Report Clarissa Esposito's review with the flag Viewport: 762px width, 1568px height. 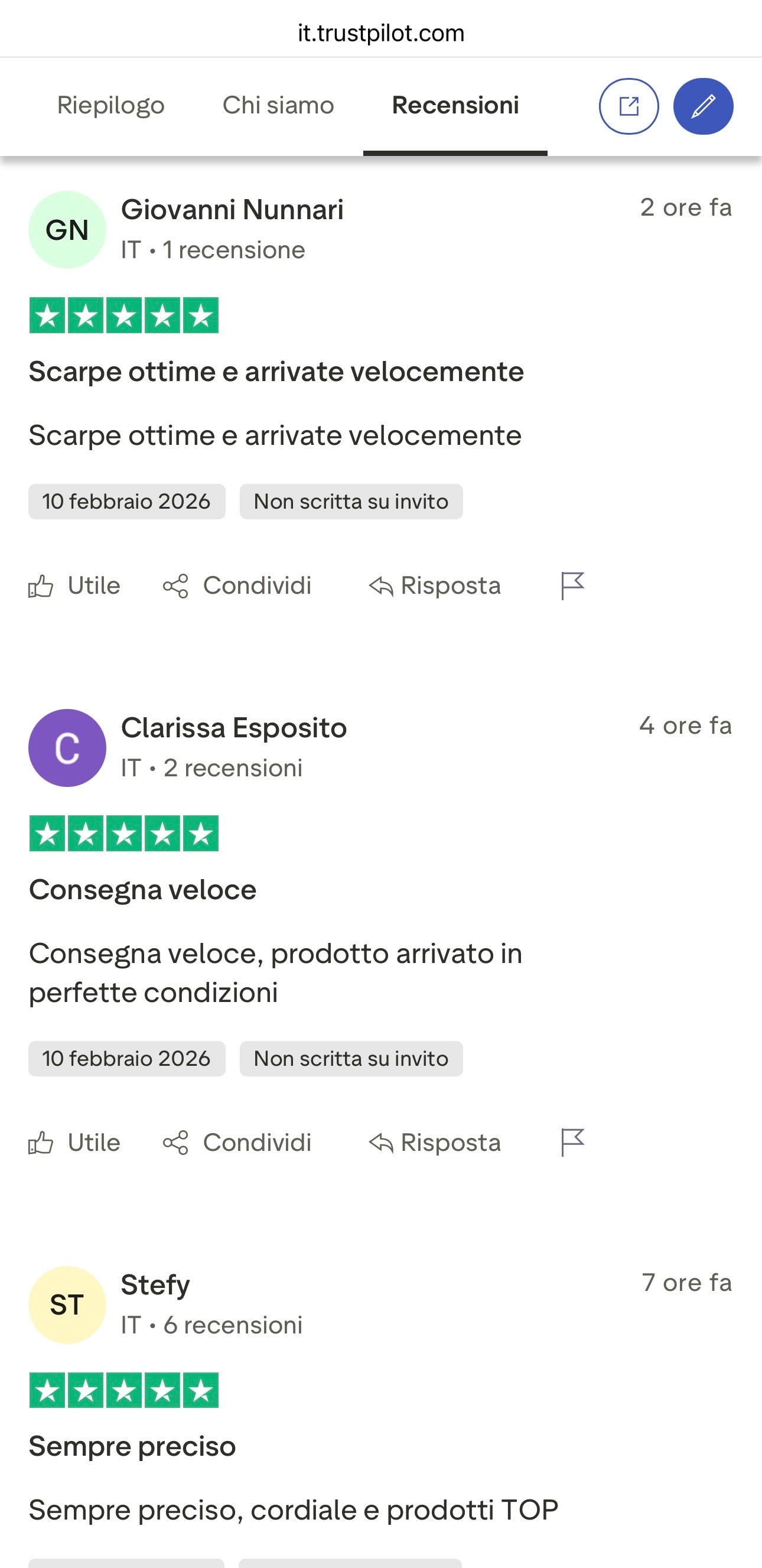point(572,1143)
